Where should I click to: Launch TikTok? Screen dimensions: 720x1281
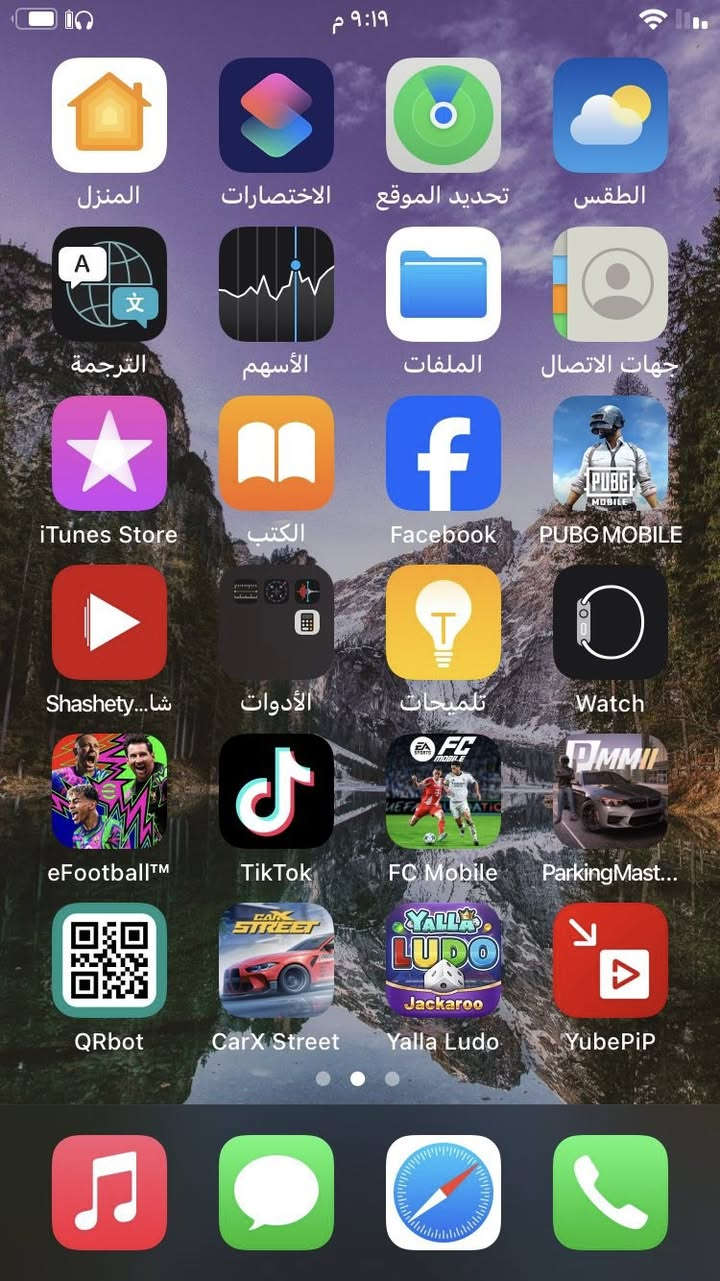click(x=276, y=791)
